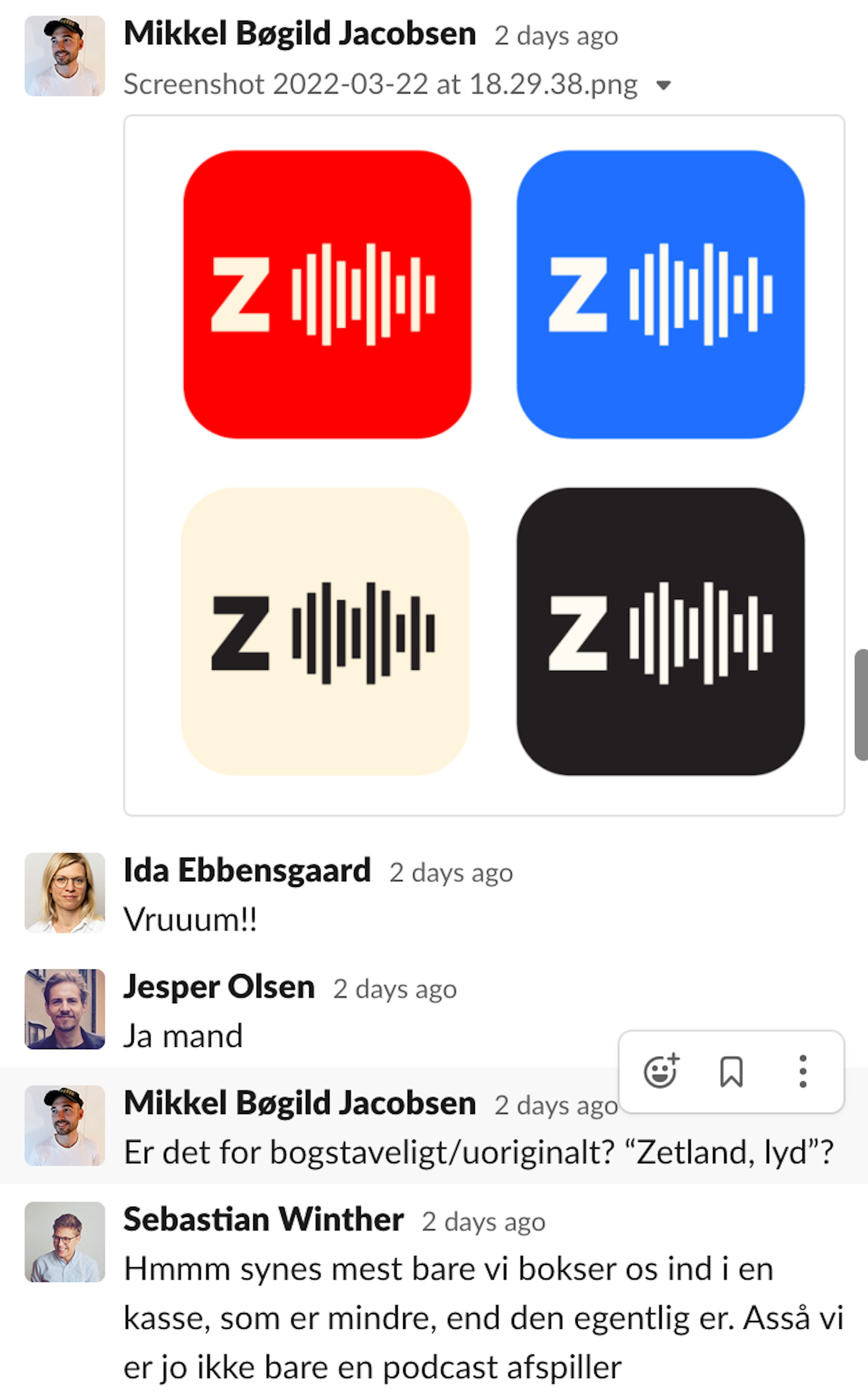
Task: Tap Mikkel Bøgild Jacobsen's name above the screenshot
Action: [300, 34]
